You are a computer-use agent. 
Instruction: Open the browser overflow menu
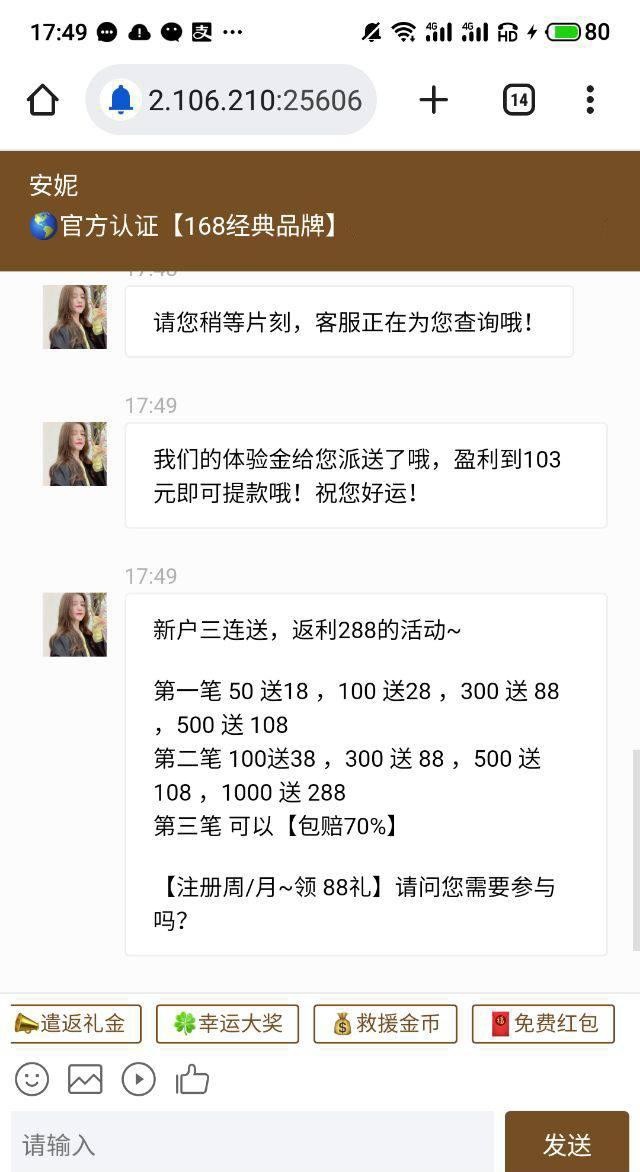[590, 100]
